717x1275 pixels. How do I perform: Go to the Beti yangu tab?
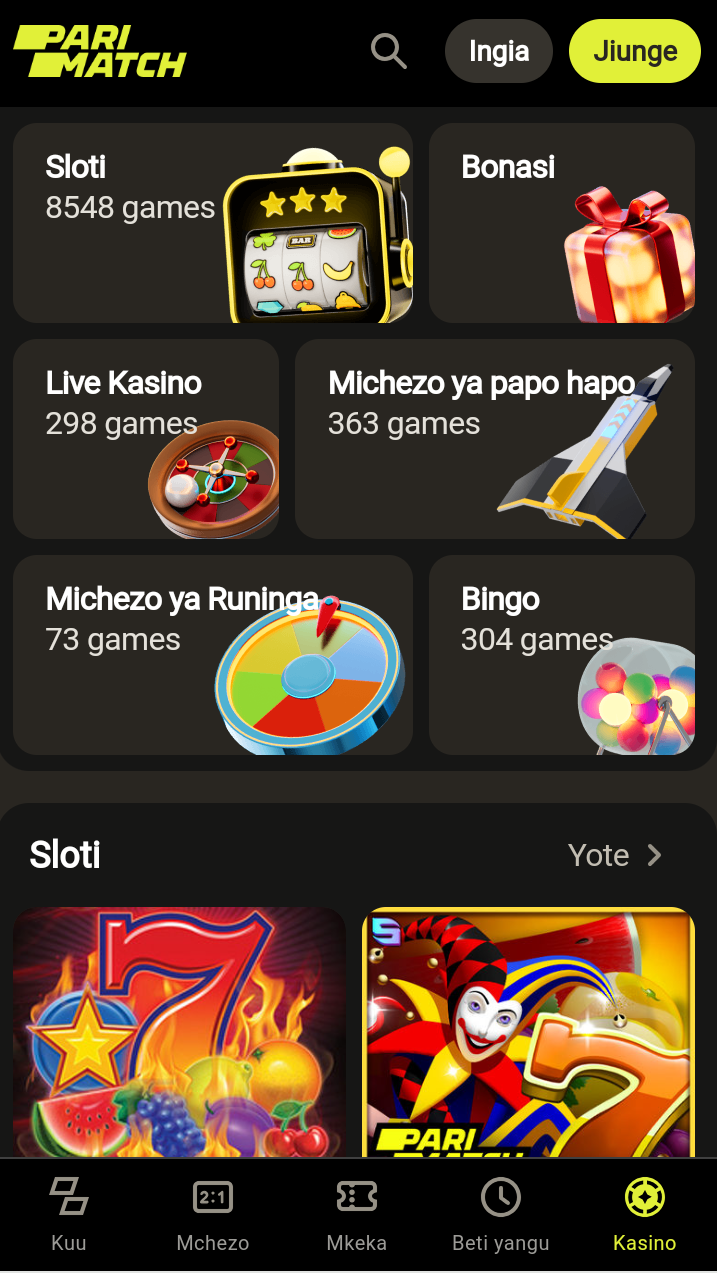tap(501, 1215)
